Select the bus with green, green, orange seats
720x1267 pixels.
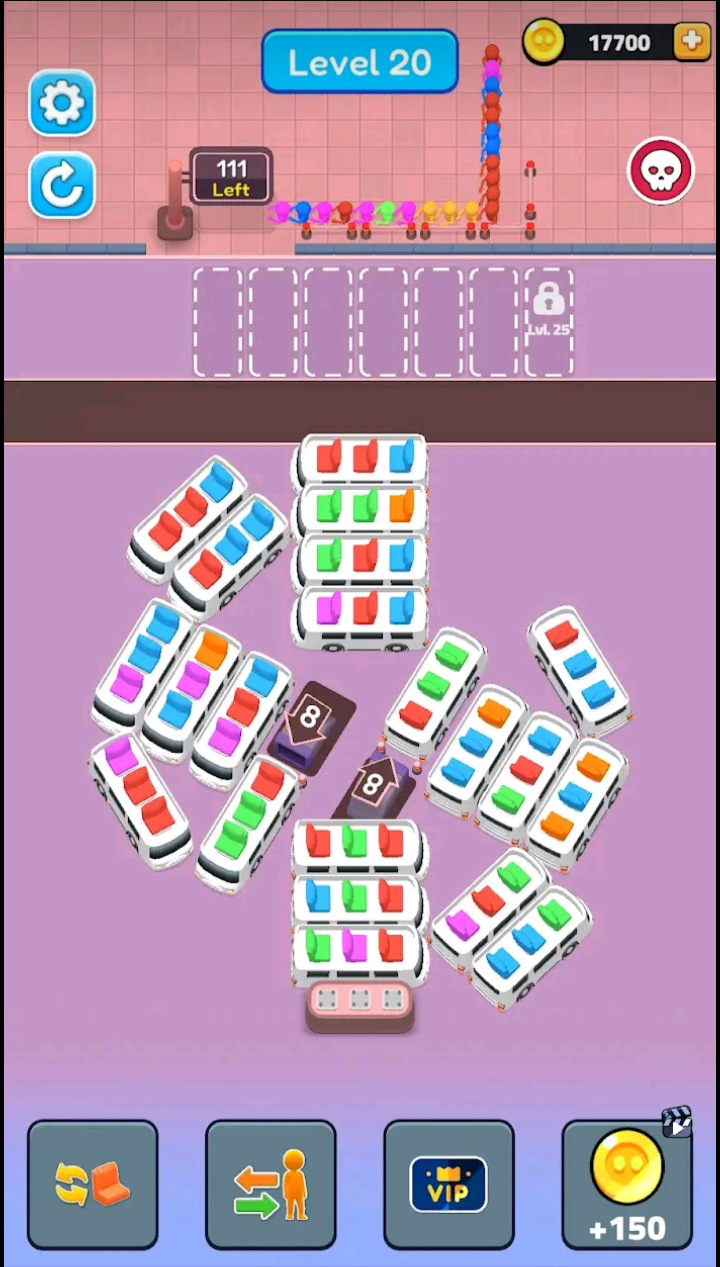click(360, 508)
